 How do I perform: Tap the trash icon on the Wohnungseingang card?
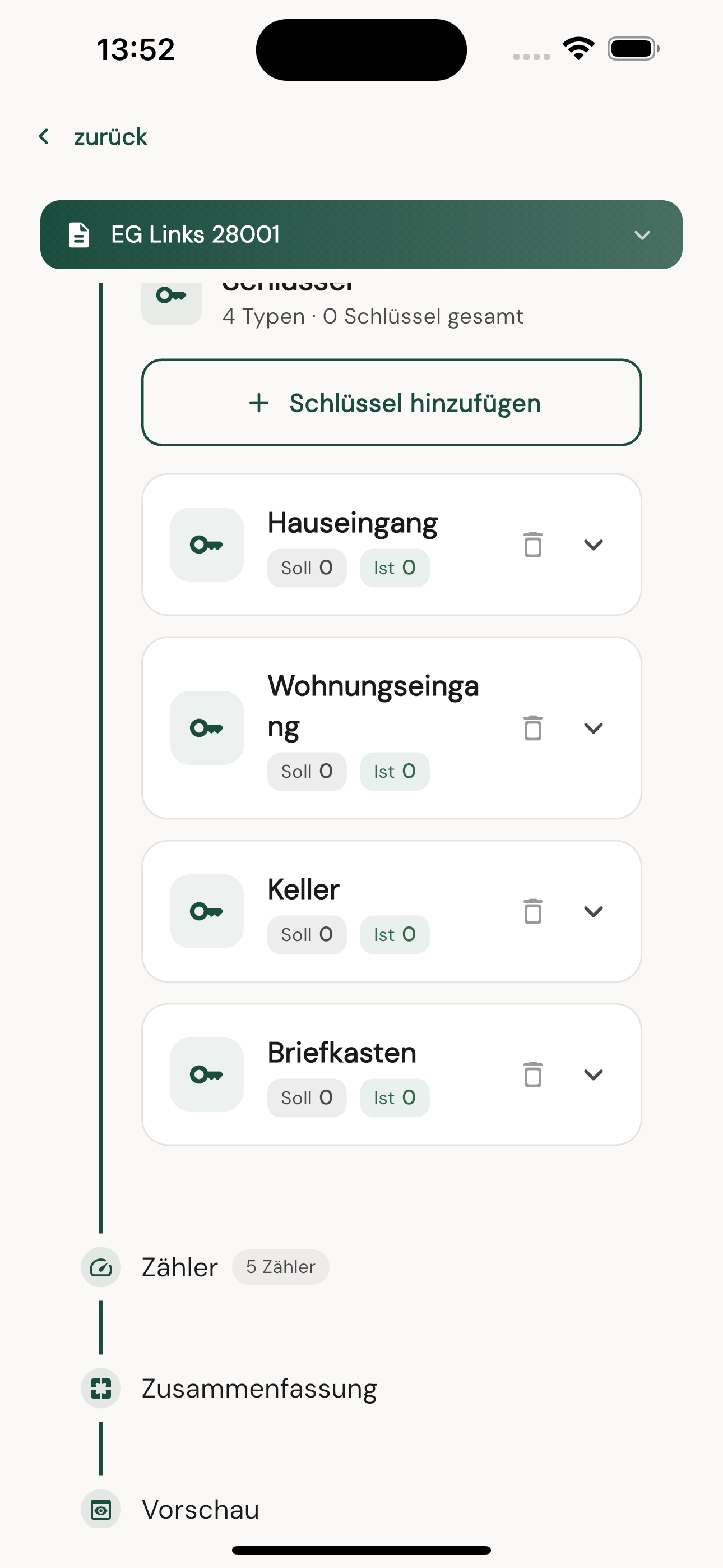532,728
